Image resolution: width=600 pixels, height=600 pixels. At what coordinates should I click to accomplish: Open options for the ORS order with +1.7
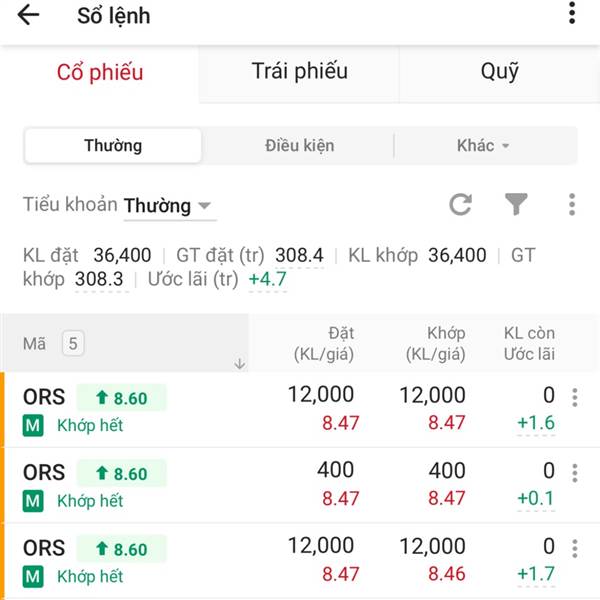tap(574, 548)
